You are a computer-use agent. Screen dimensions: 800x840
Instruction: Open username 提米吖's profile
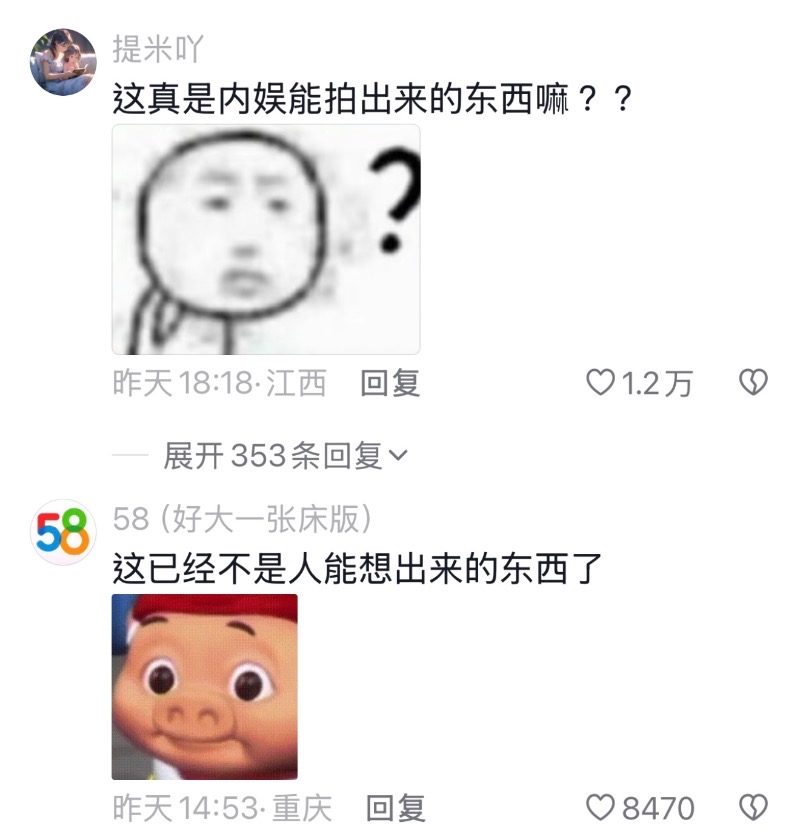157,48
